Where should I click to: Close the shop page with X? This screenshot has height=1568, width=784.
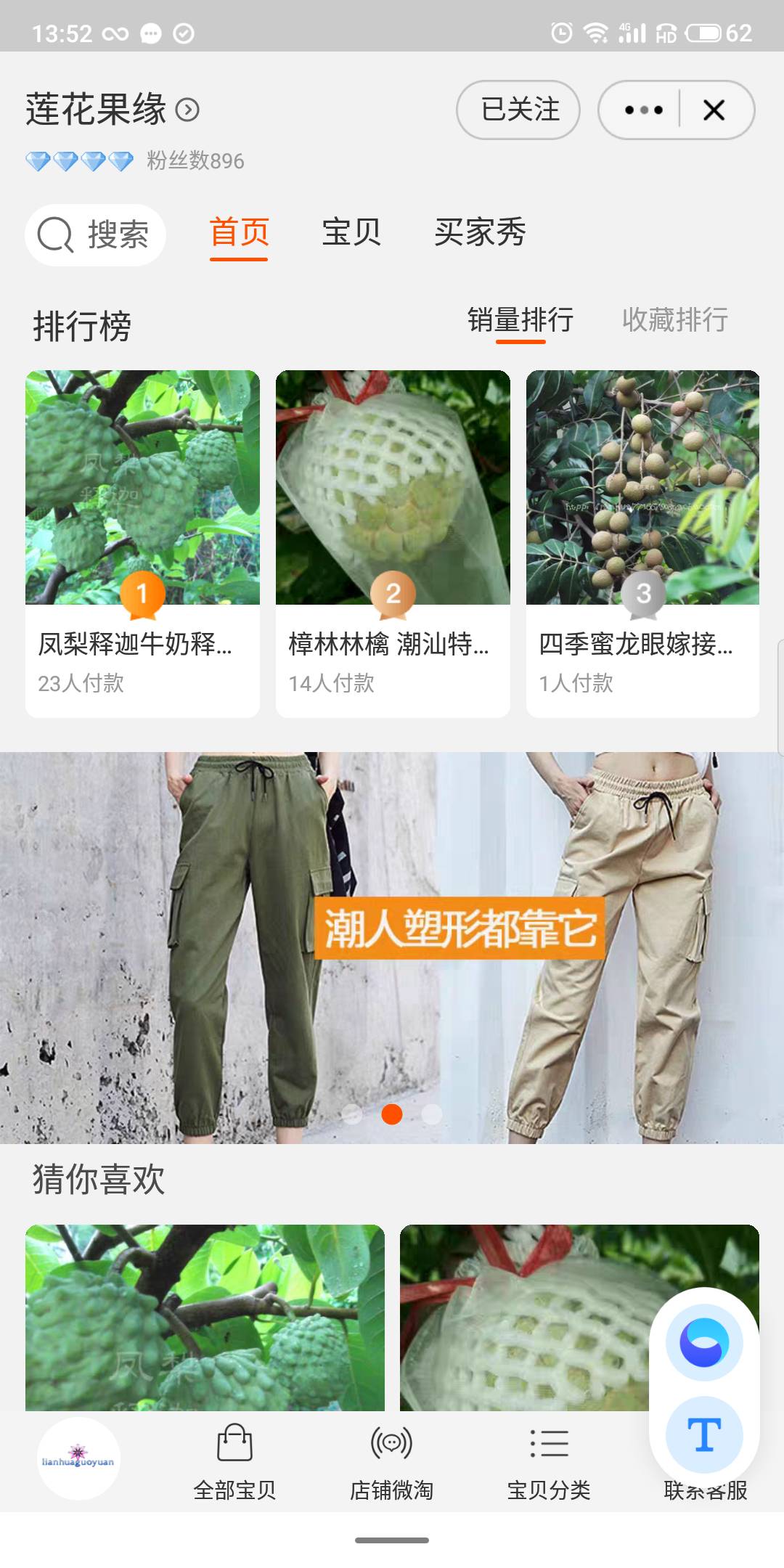714,110
